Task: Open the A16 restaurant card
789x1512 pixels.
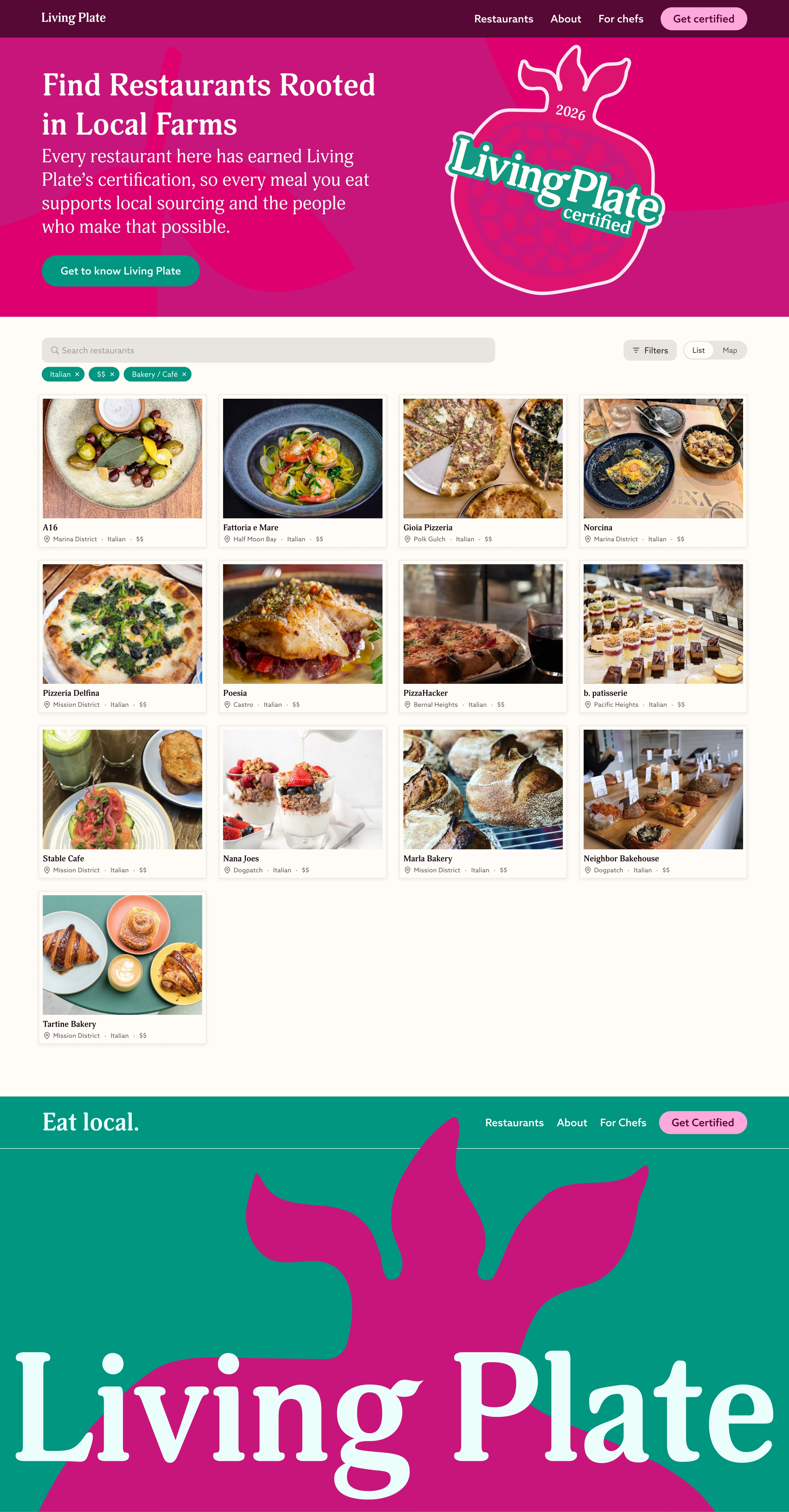Action: coord(122,471)
